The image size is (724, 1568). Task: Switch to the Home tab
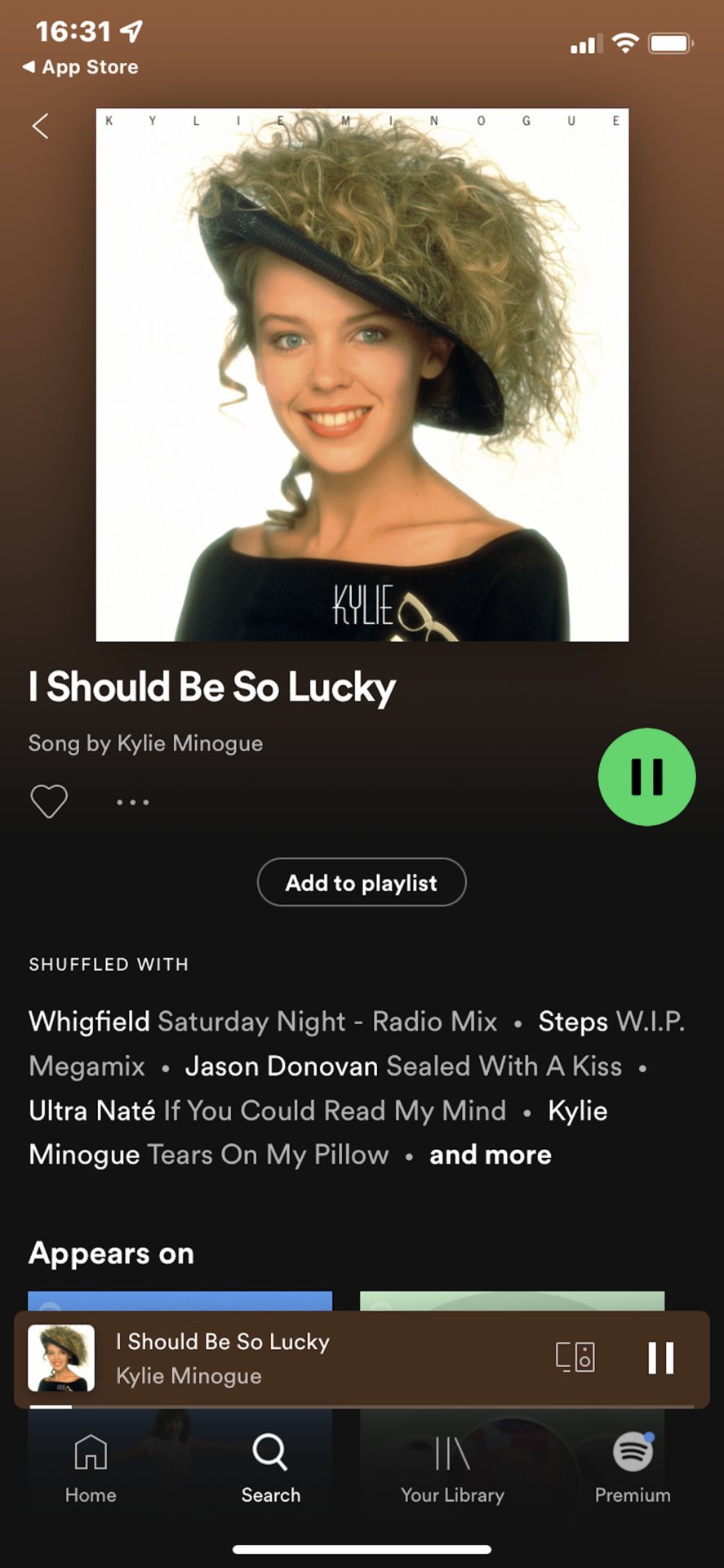91,1469
